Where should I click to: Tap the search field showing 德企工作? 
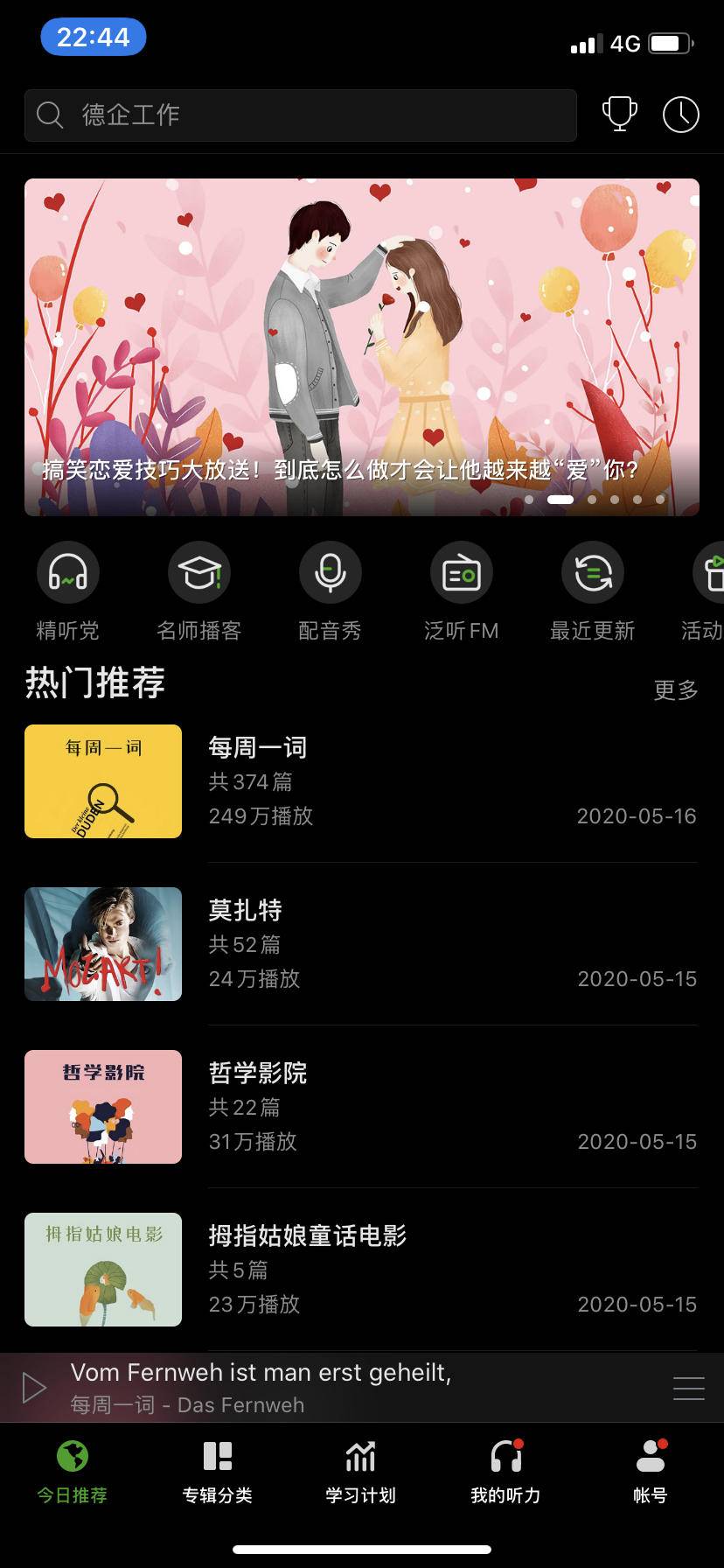pos(300,114)
